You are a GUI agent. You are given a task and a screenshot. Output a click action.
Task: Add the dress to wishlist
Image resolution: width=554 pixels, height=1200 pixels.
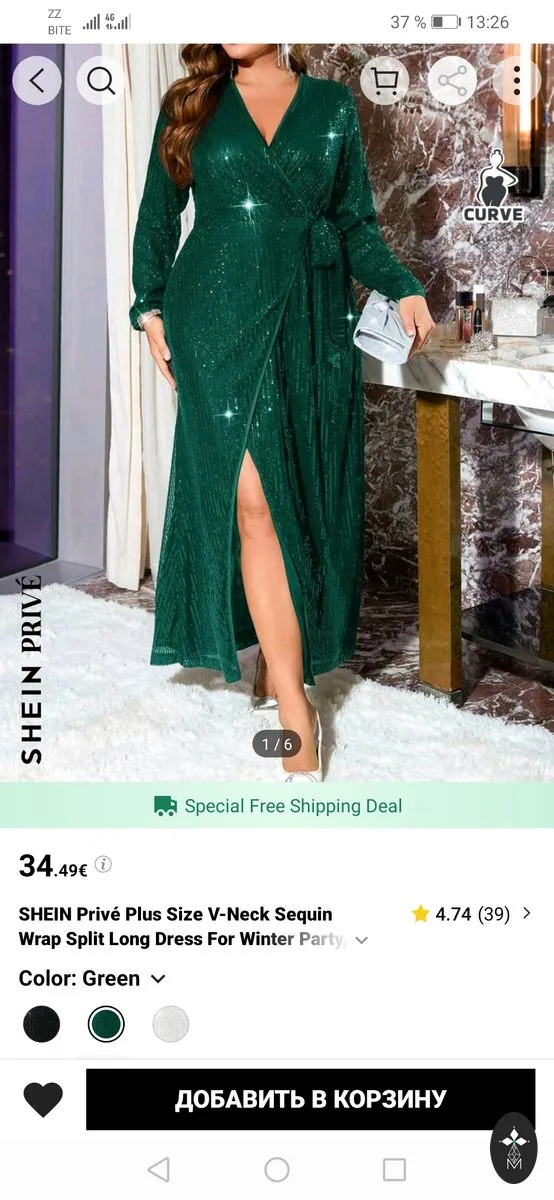click(43, 1100)
